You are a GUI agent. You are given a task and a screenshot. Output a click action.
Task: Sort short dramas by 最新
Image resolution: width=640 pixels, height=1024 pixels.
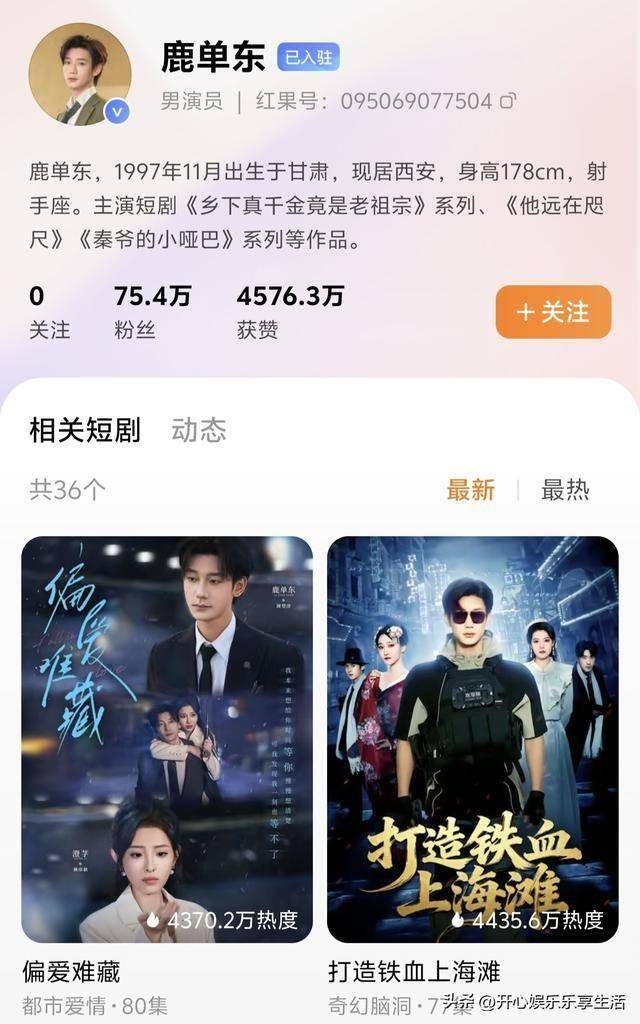[471, 489]
